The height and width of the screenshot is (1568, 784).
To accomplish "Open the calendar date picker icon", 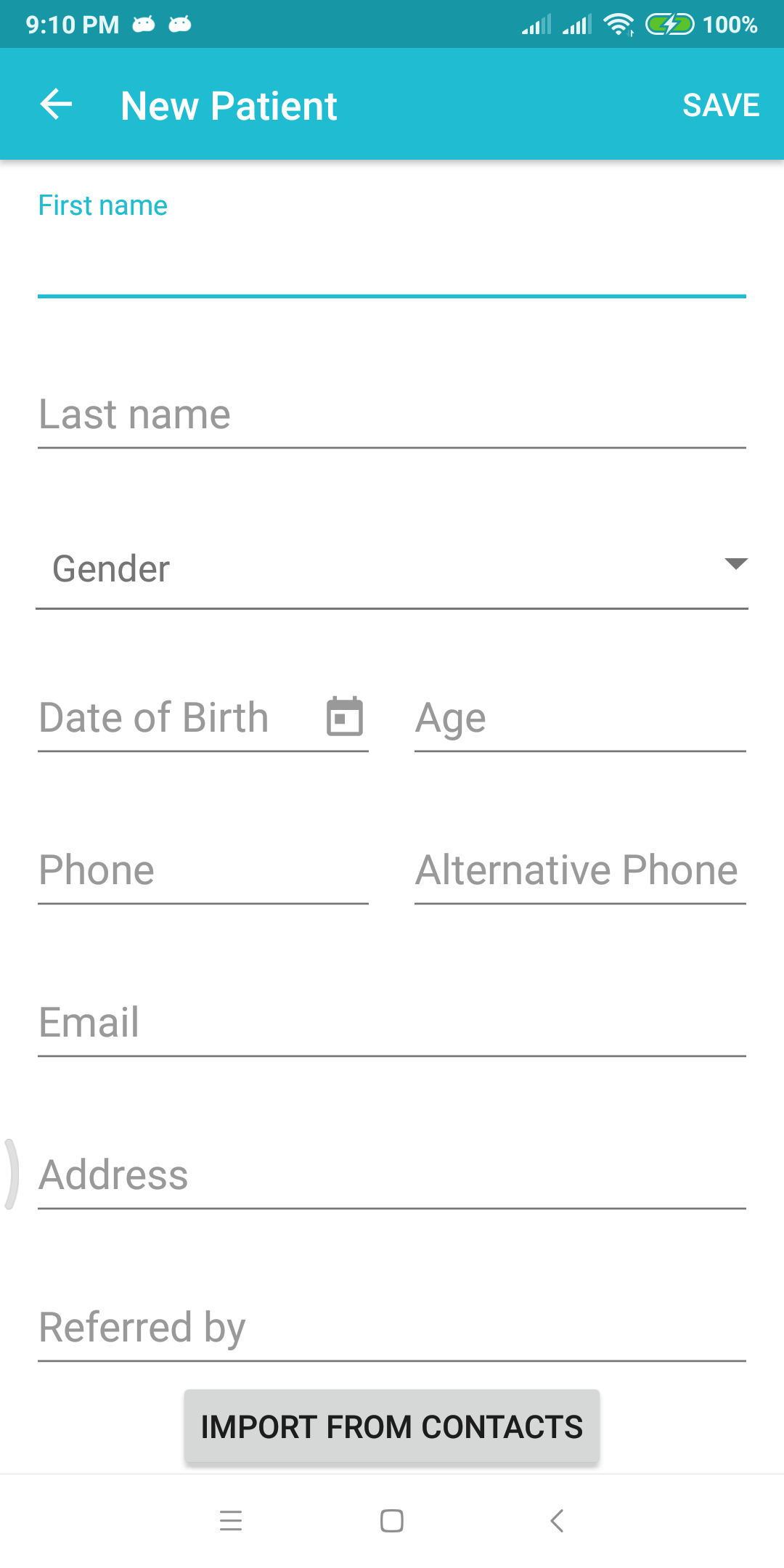I will pyautogui.click(x=345, y=716).
